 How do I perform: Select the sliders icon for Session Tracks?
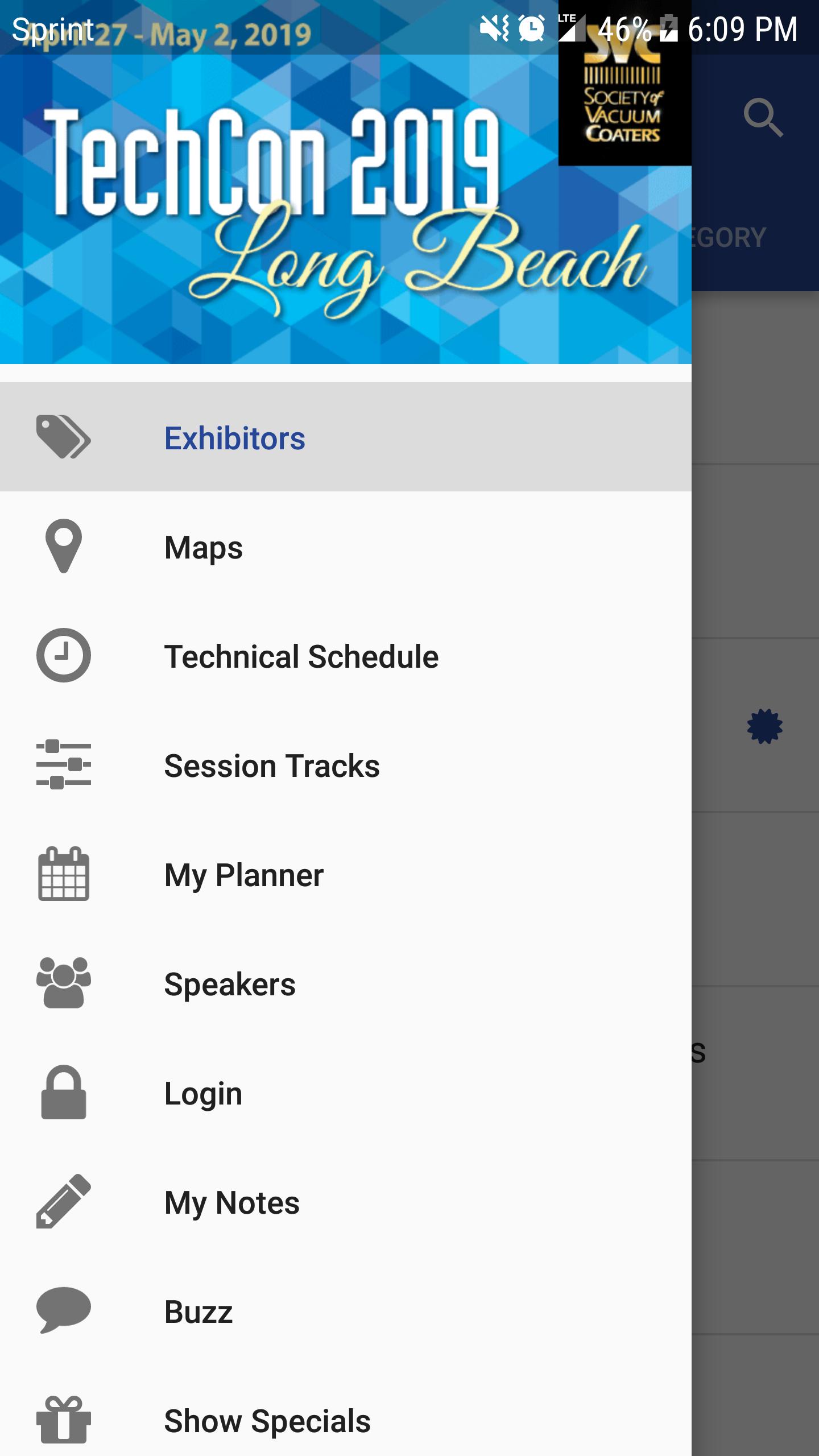(63, 766)
